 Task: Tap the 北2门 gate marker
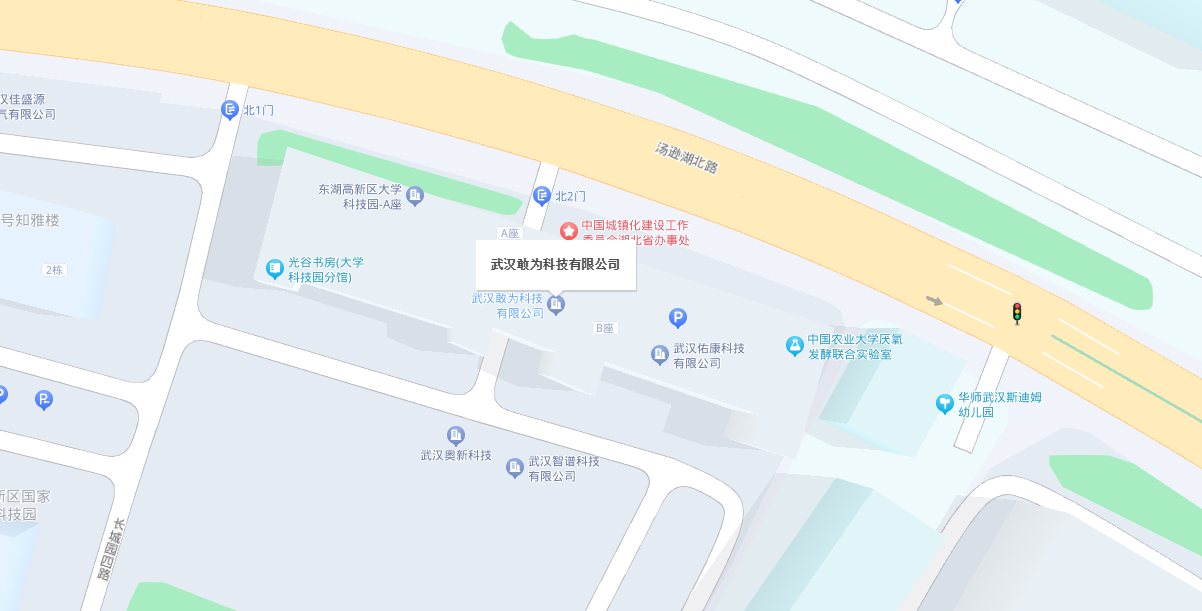(542, 196)
